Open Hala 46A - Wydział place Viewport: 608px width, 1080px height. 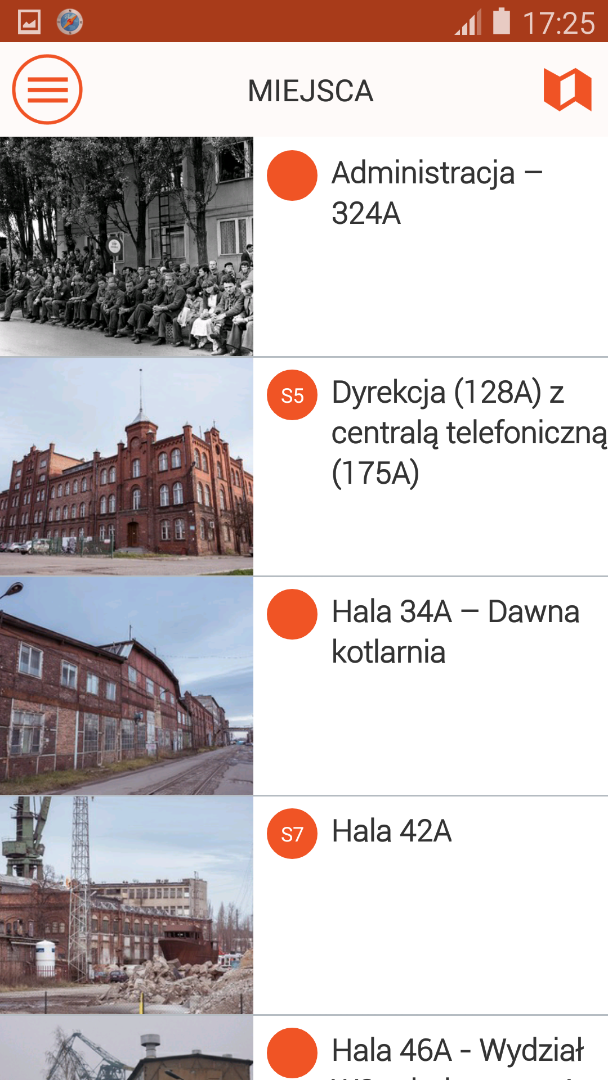click(x=458, y=1052)
